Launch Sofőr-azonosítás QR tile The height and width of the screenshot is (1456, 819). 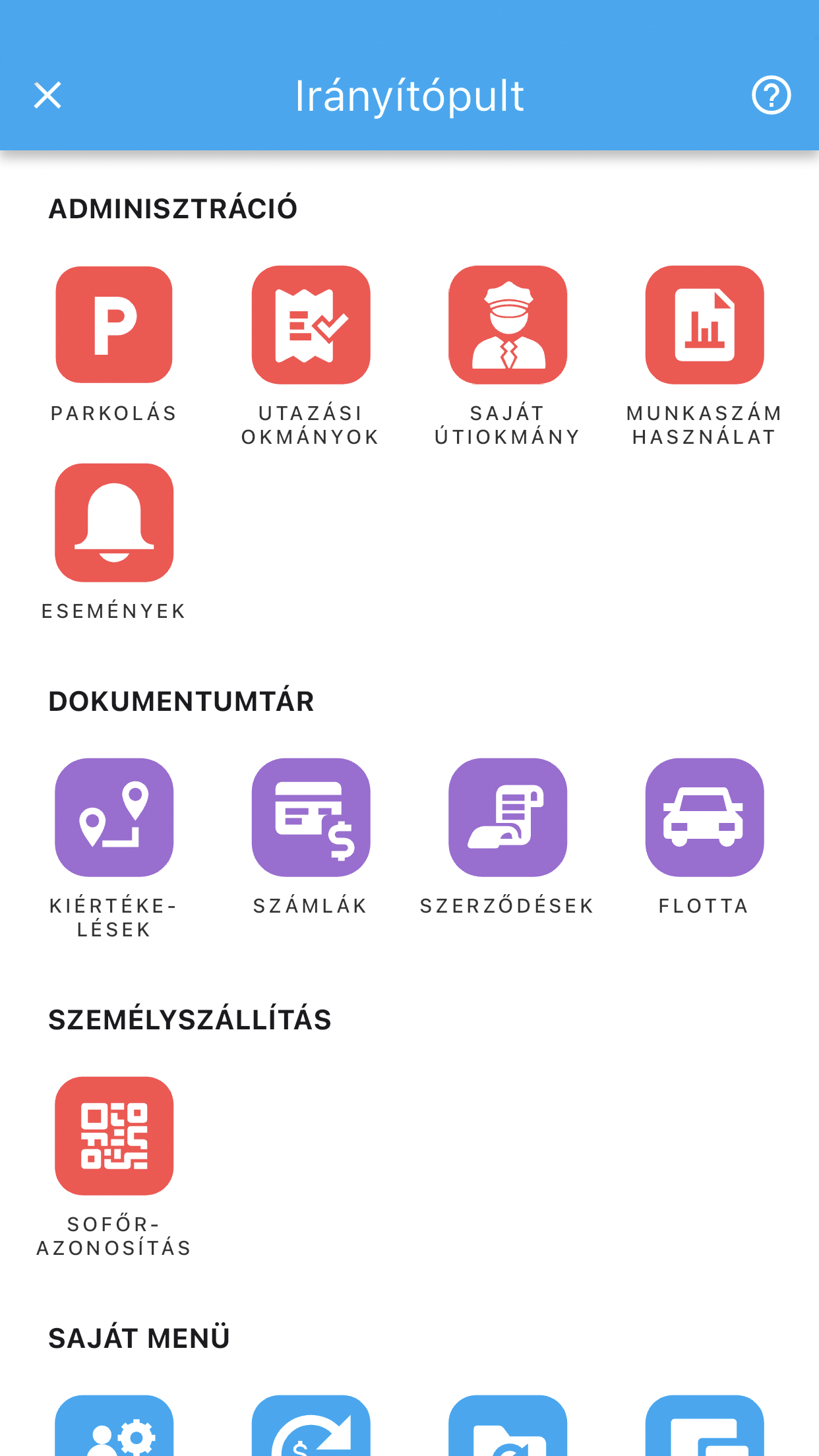114,1136
